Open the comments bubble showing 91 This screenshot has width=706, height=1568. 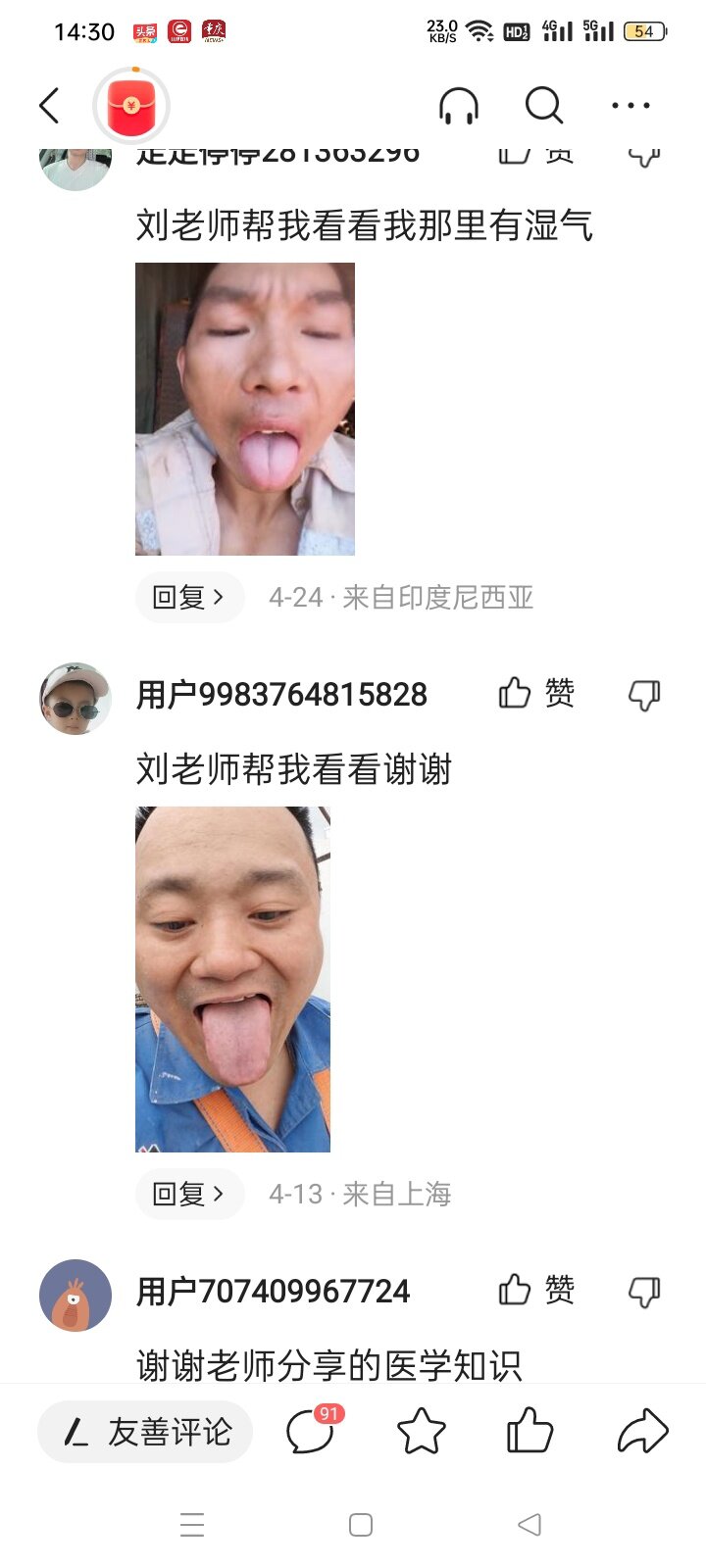coord(312,1432)
